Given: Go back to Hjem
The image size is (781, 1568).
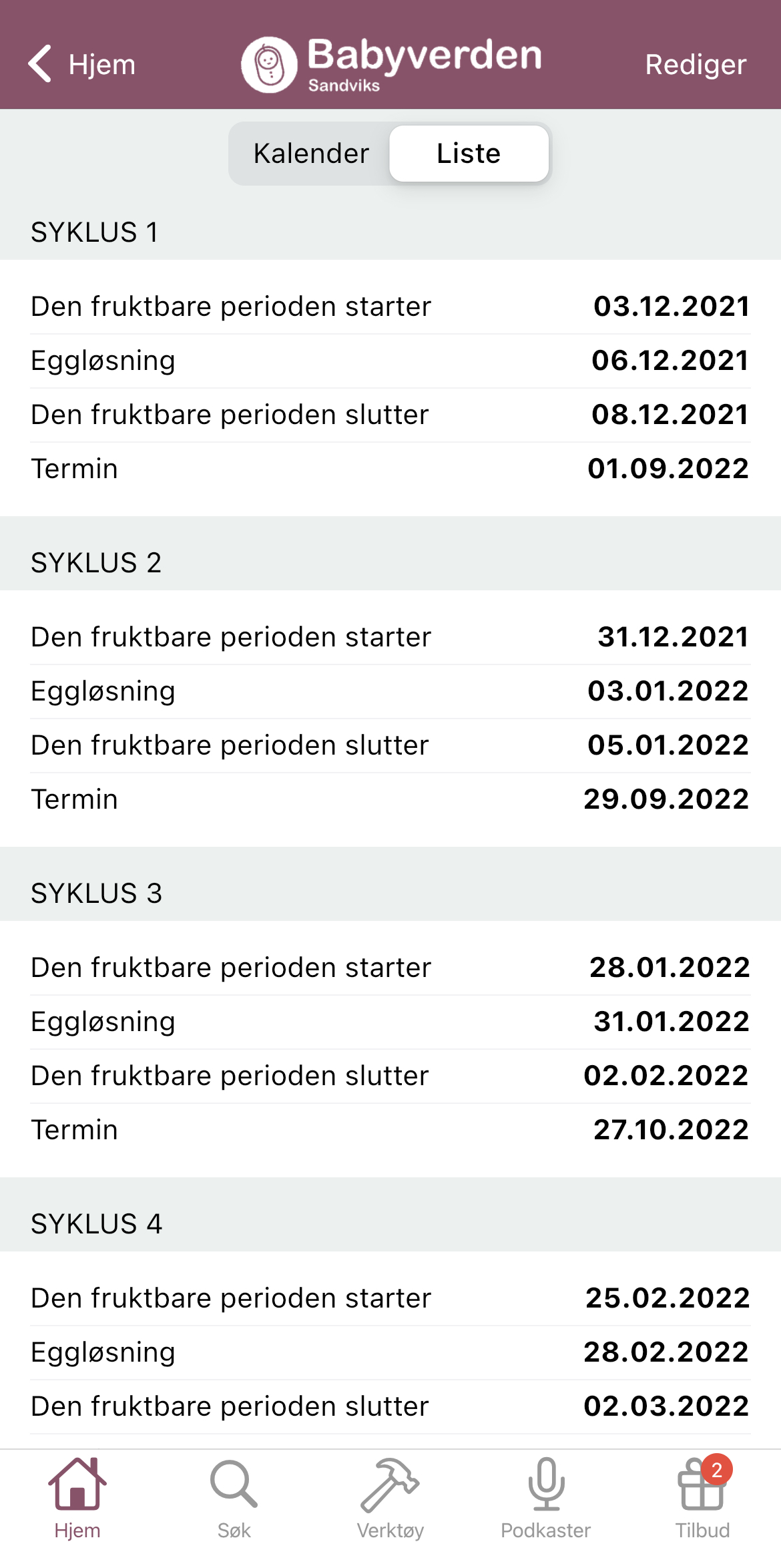Looking at the screenshot, I should point(81,64).
